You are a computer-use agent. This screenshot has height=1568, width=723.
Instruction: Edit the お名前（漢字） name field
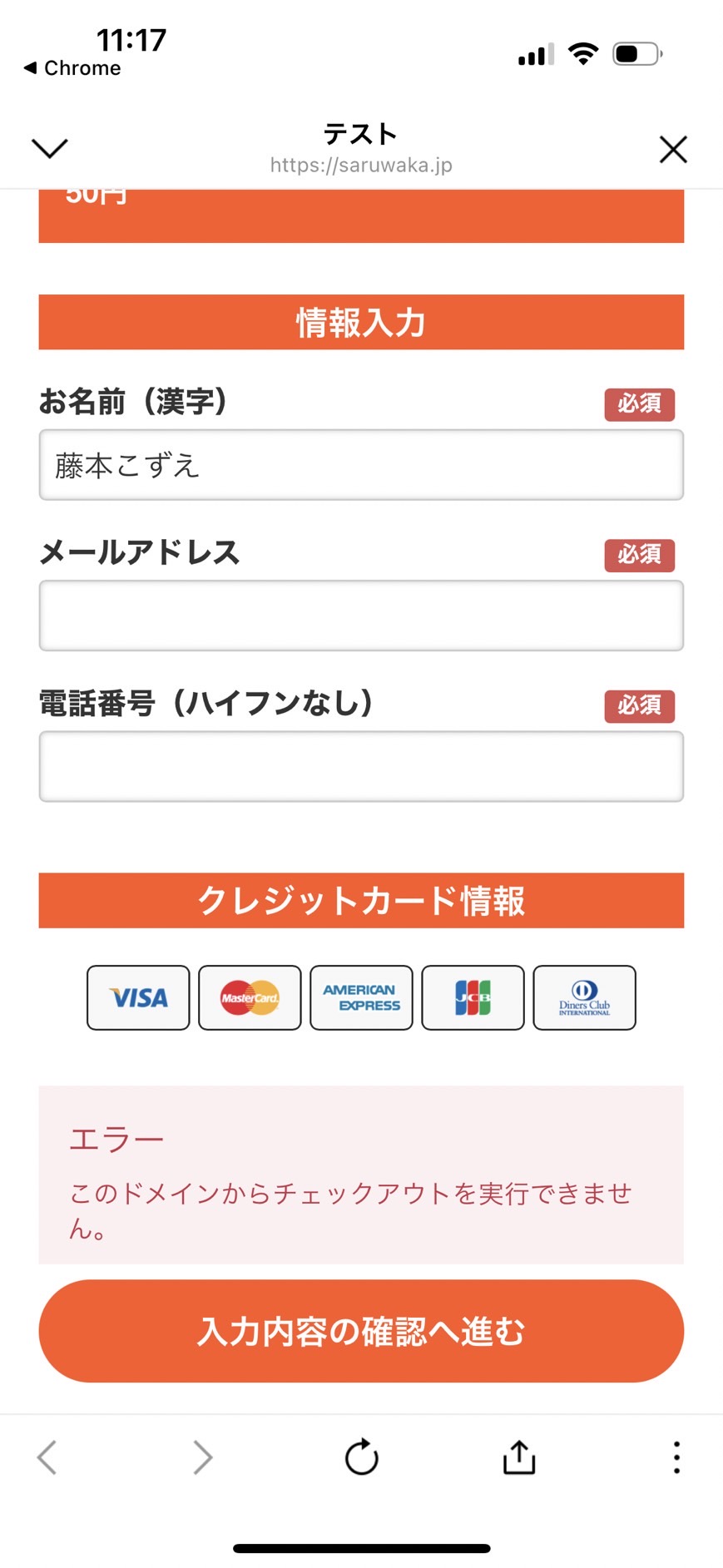361,465
